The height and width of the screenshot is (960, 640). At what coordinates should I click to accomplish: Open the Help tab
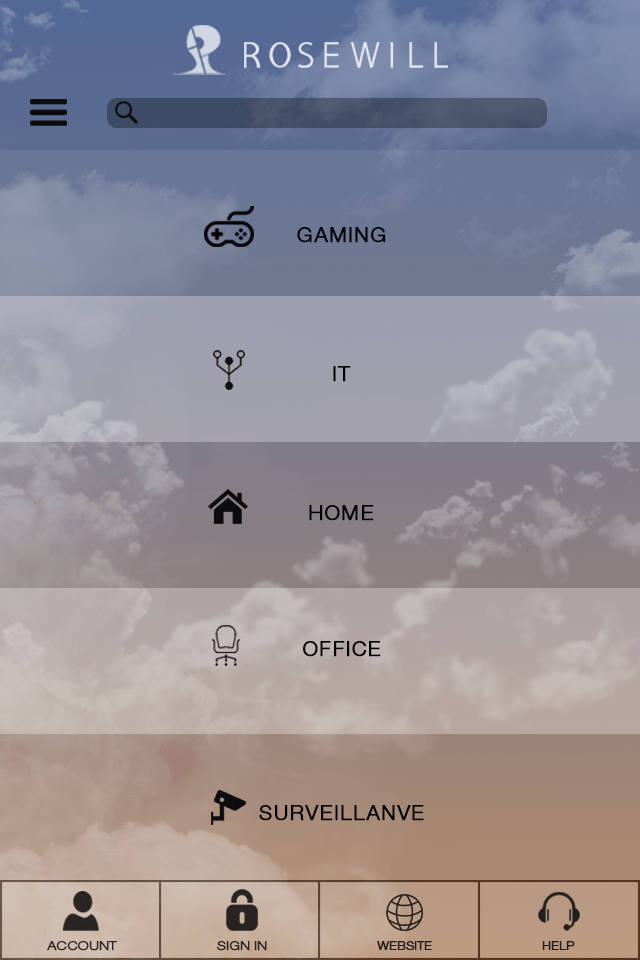tap(559, 921)
